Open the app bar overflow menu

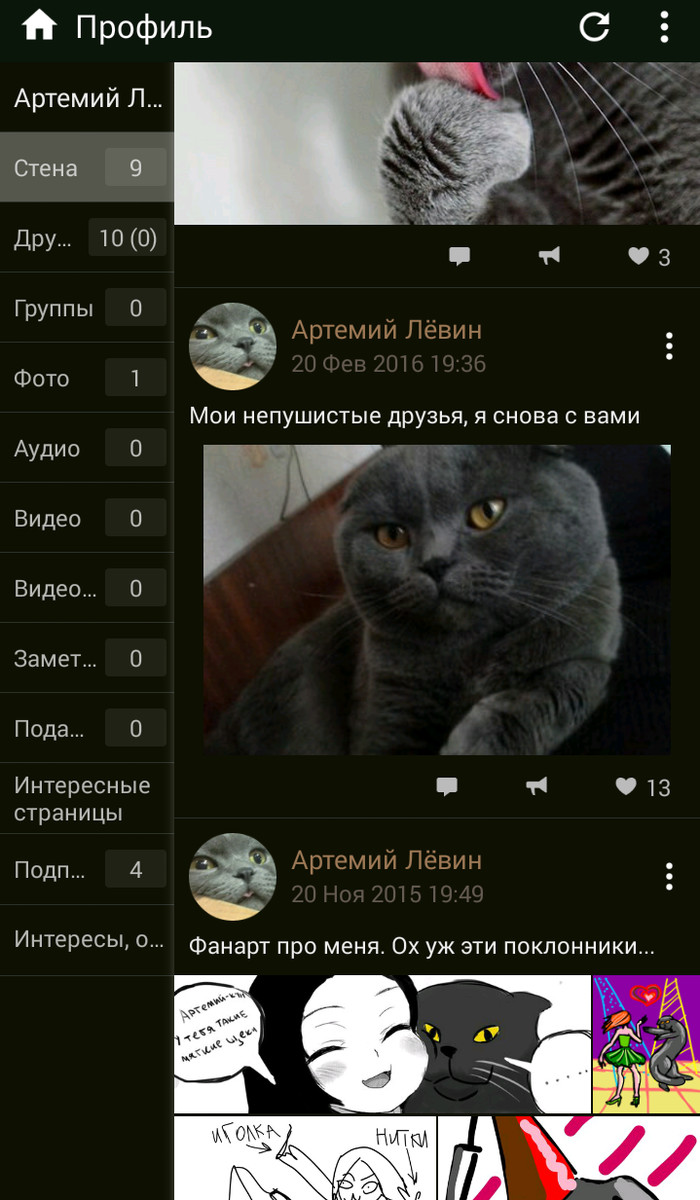point(664,27)
